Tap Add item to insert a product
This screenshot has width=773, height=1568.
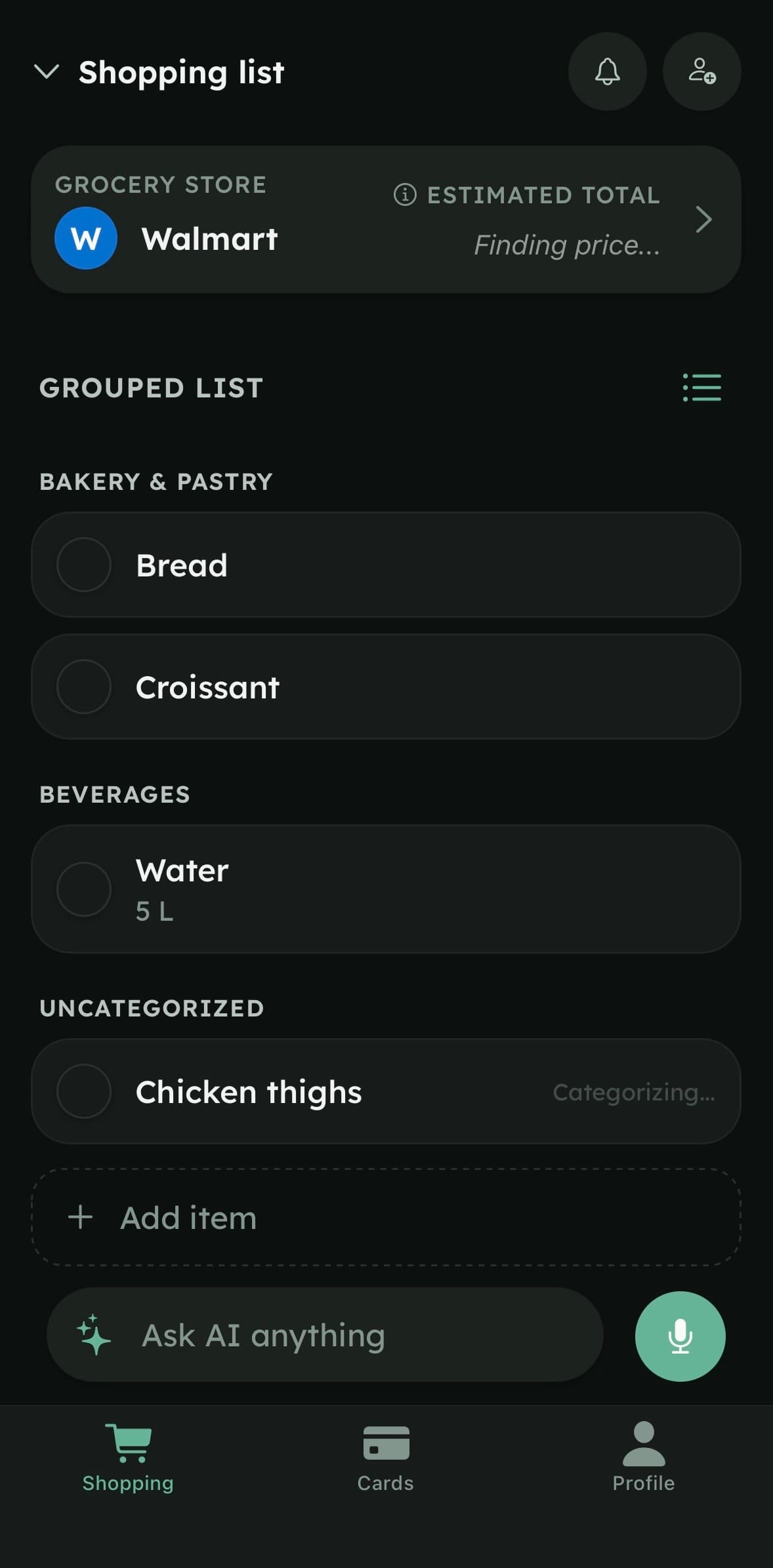click(188, 1217)
